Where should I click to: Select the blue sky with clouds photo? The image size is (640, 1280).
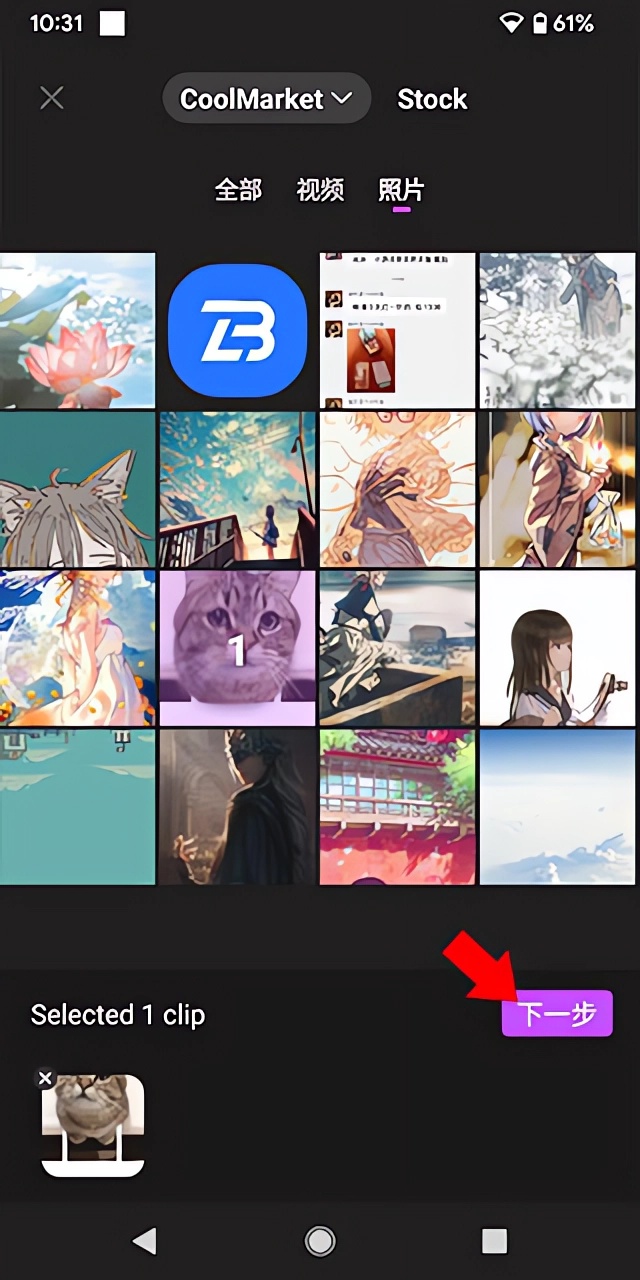[x=557, y=807]
